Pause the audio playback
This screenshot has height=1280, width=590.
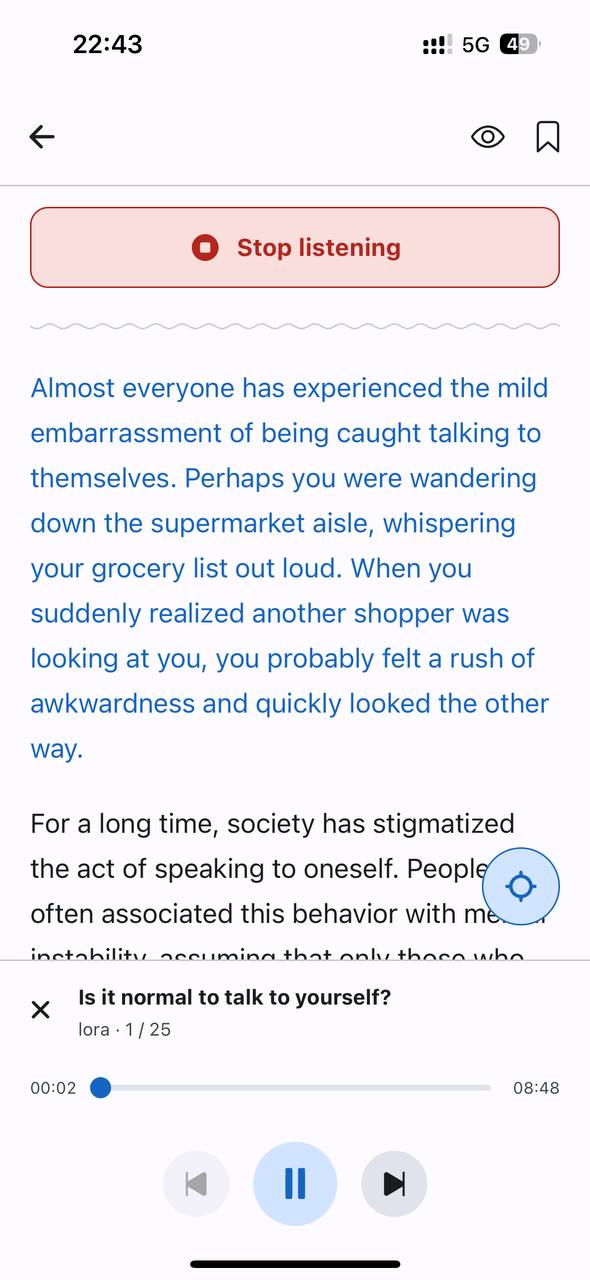[295, 1184]
